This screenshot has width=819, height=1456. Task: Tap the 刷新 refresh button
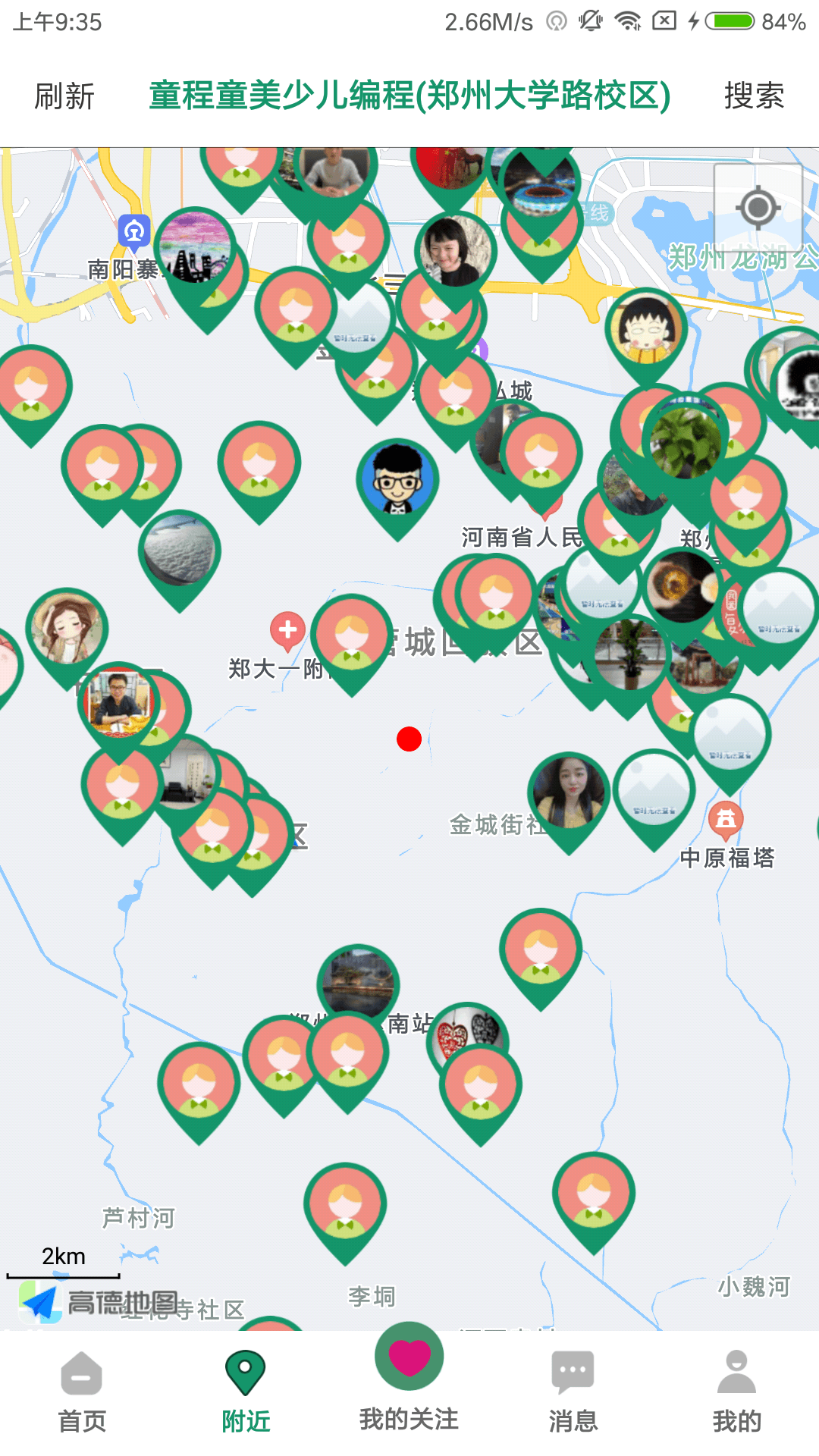pos(64,96)
